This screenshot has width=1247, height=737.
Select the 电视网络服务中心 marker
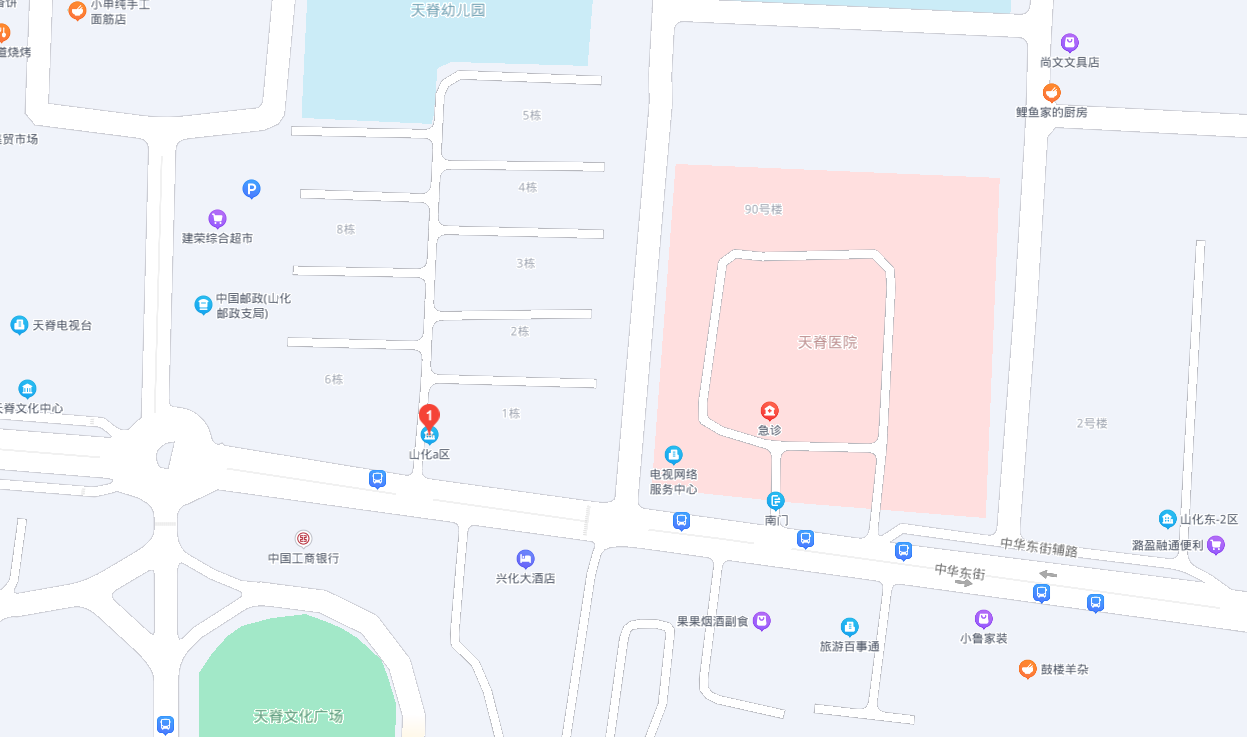674,455
